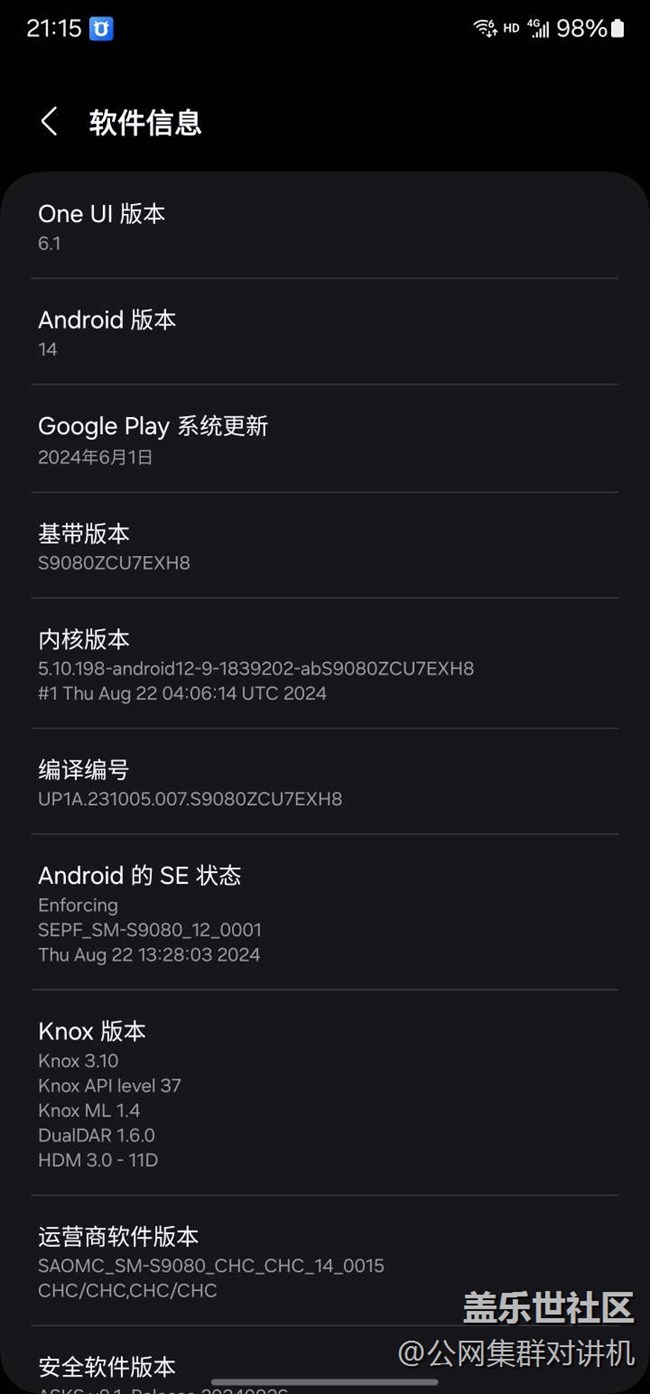650x1394 pixels.
Task: Tap the 基带版本 row
Action: click(x=325, y=546)
